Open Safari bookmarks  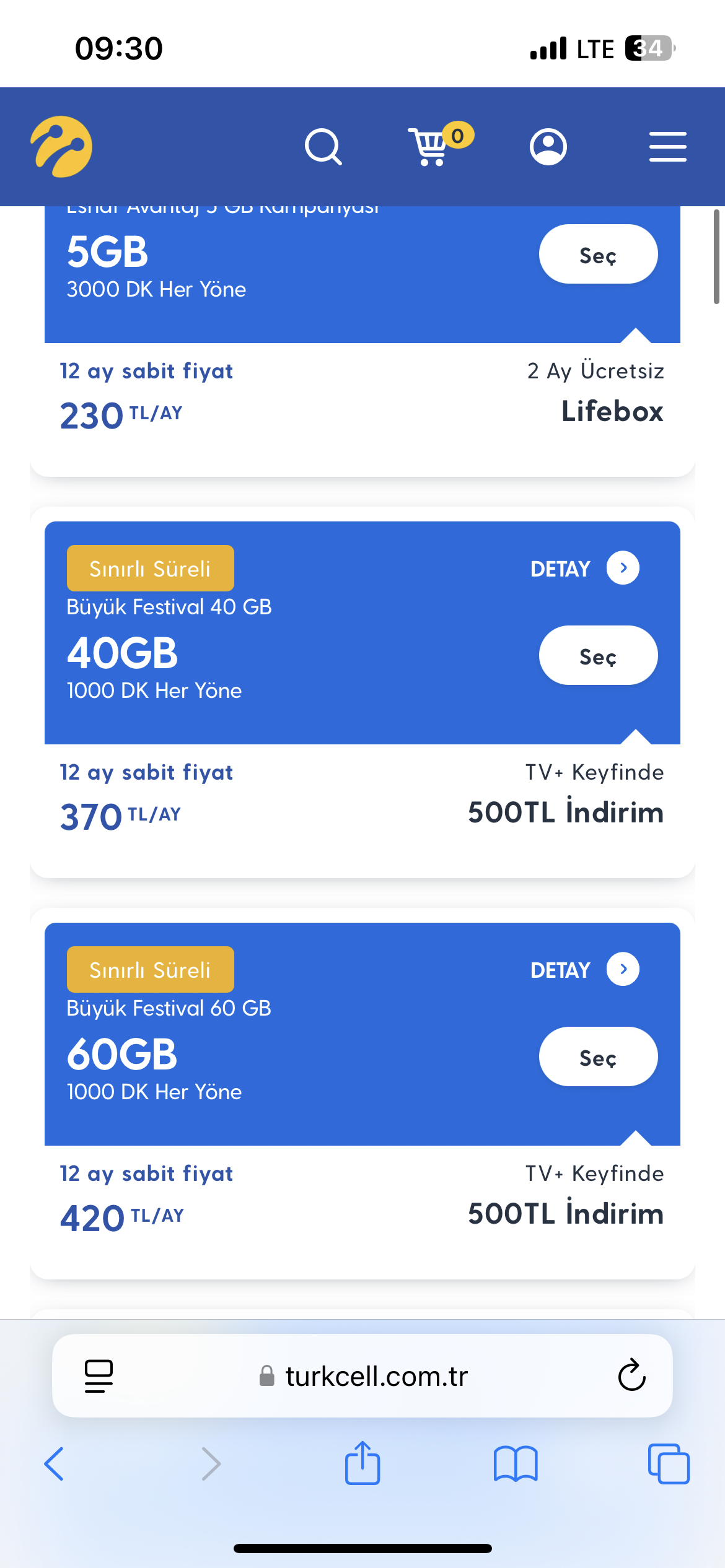516,1464
